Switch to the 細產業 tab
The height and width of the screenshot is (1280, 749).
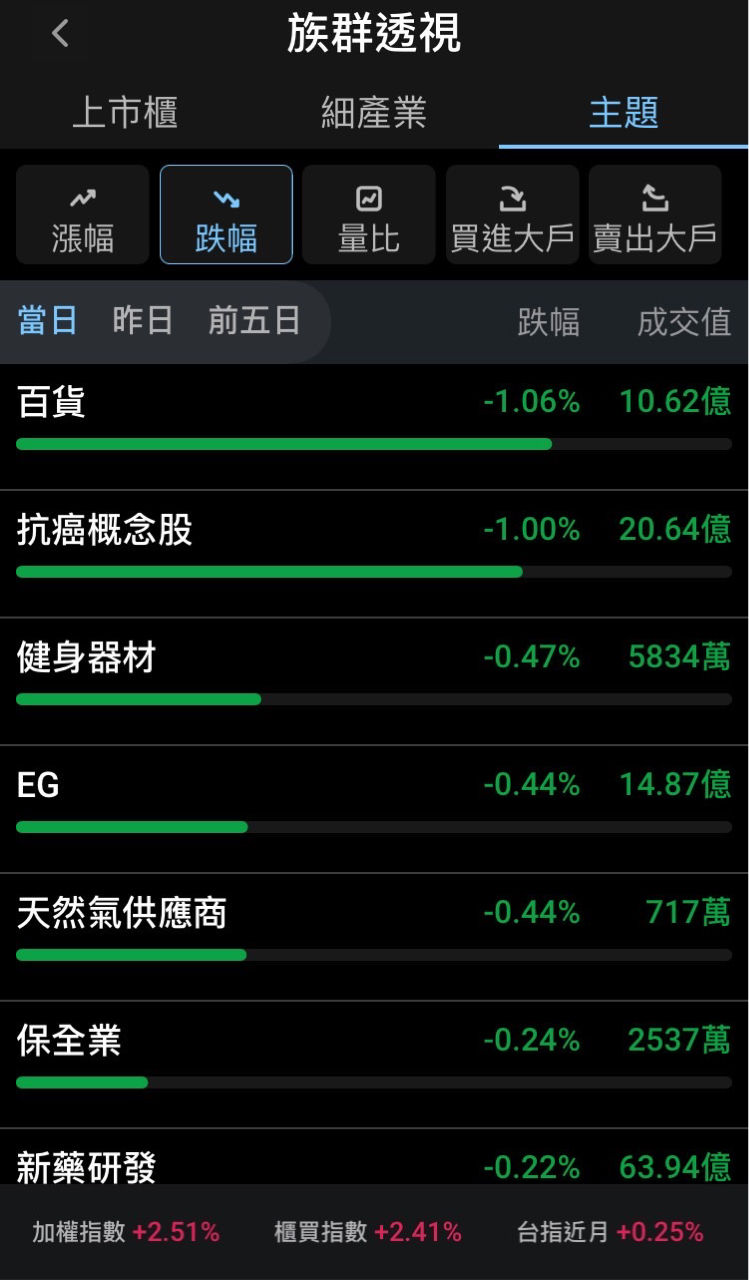coord(373,113)
